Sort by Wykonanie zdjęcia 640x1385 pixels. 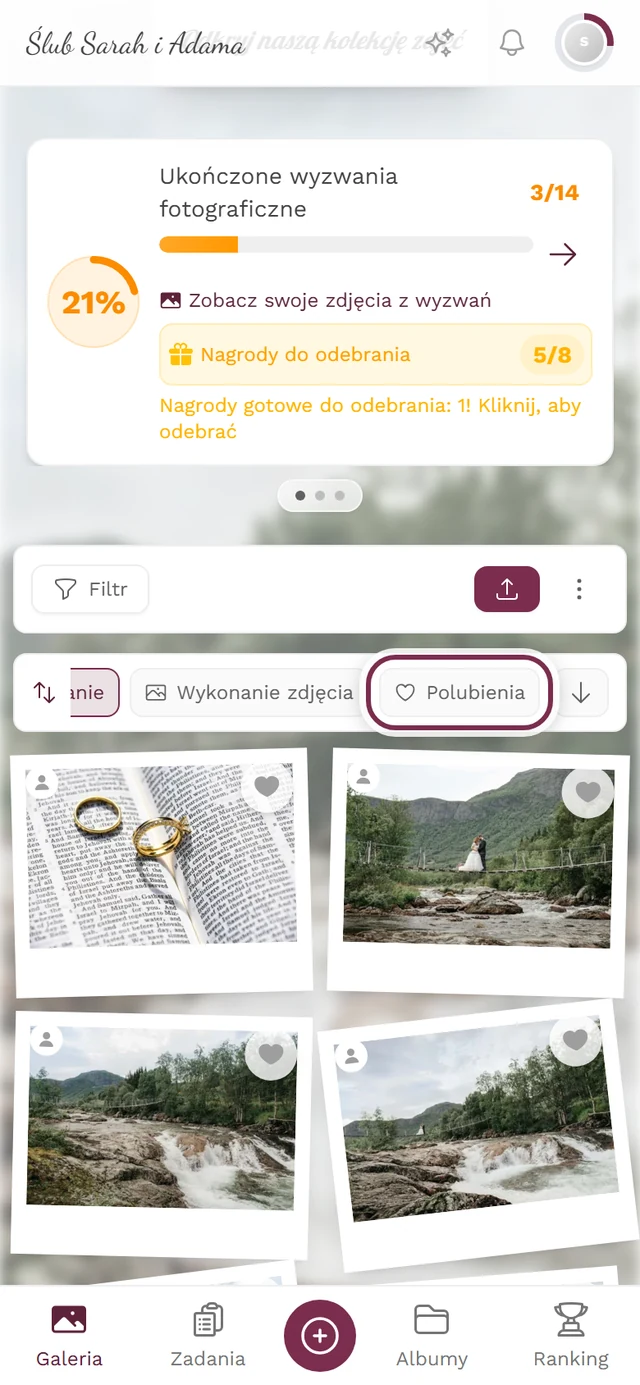(249, 692)
